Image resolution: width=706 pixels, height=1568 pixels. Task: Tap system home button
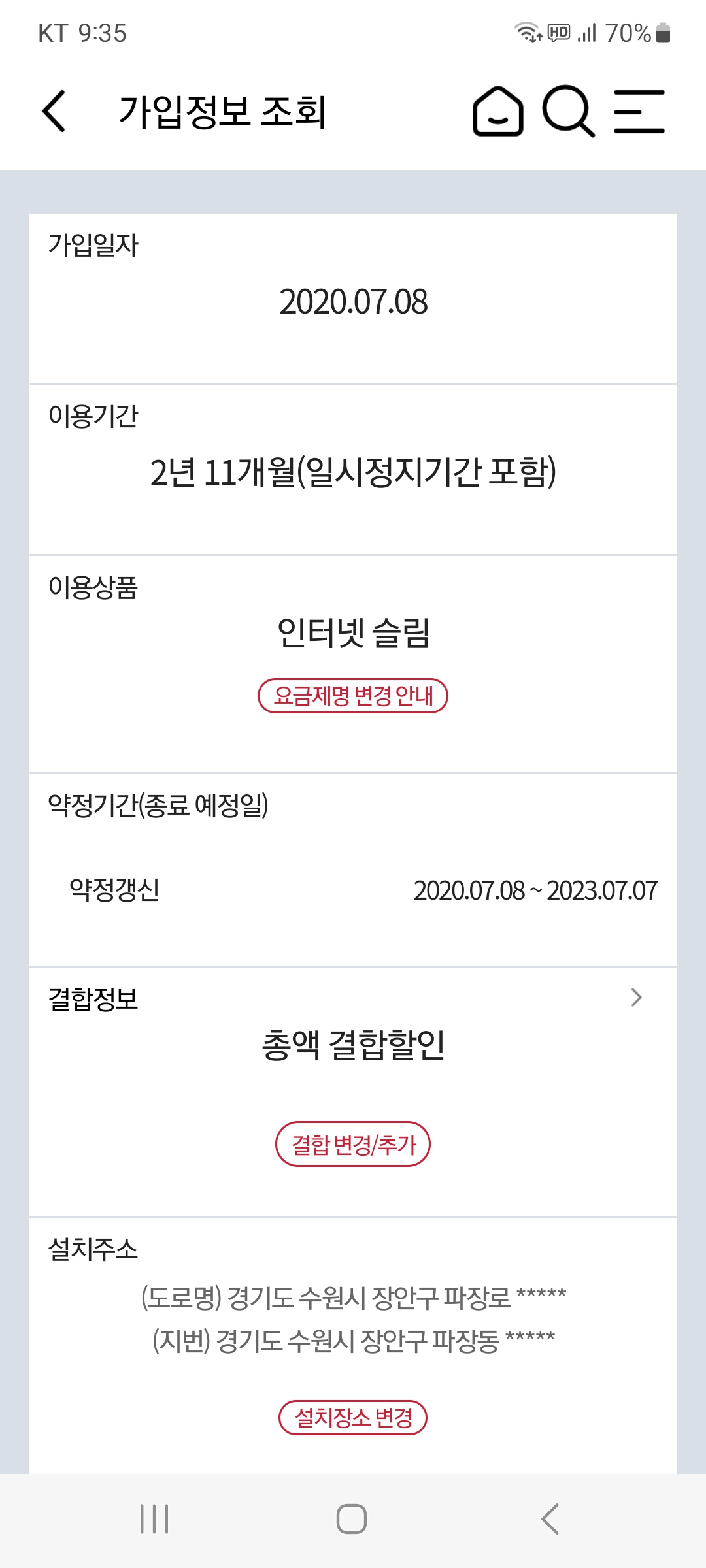tap(352, 1518)
